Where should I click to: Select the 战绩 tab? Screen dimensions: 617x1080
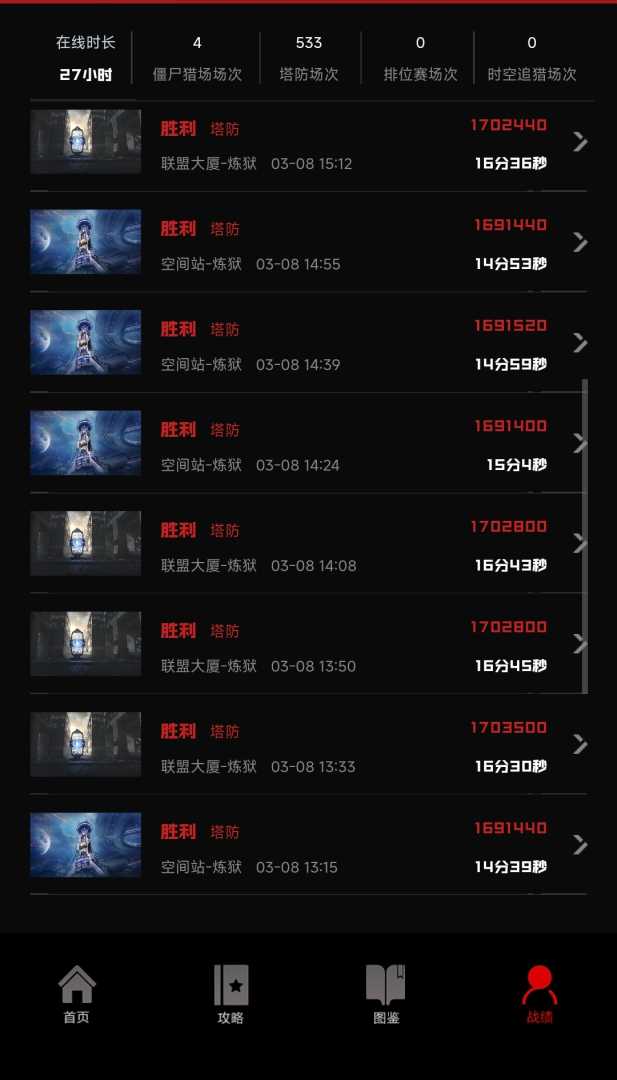(540, 995)
